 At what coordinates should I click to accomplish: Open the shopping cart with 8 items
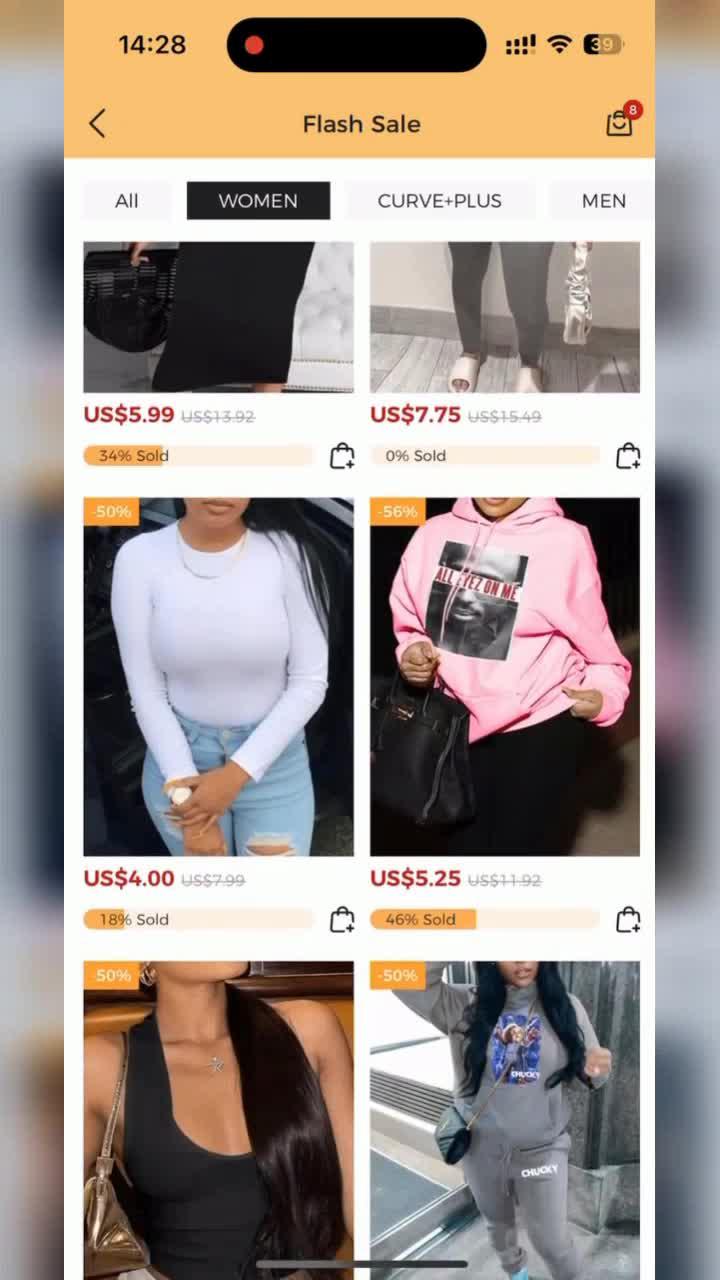(x=620, y=122)
